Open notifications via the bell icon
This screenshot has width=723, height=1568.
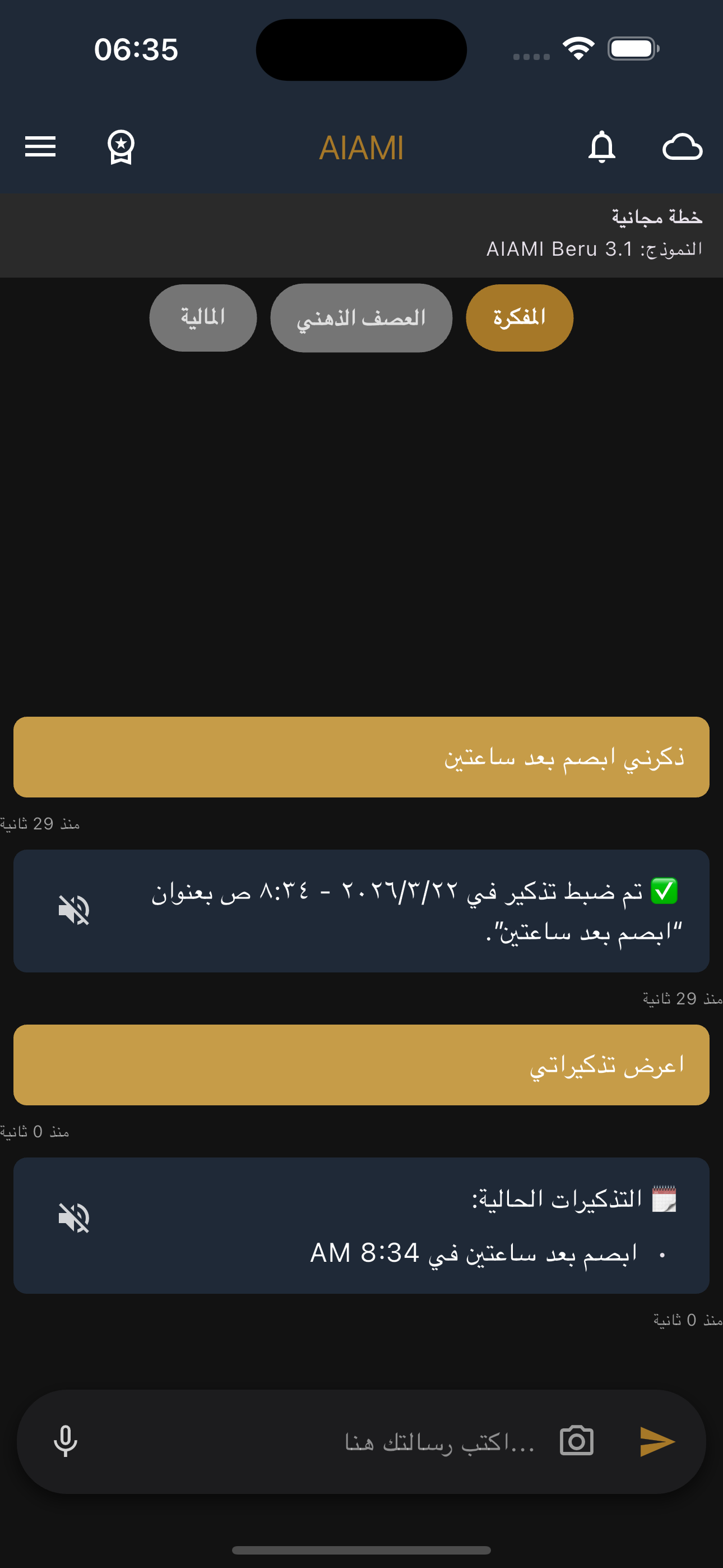click(603, 147)
